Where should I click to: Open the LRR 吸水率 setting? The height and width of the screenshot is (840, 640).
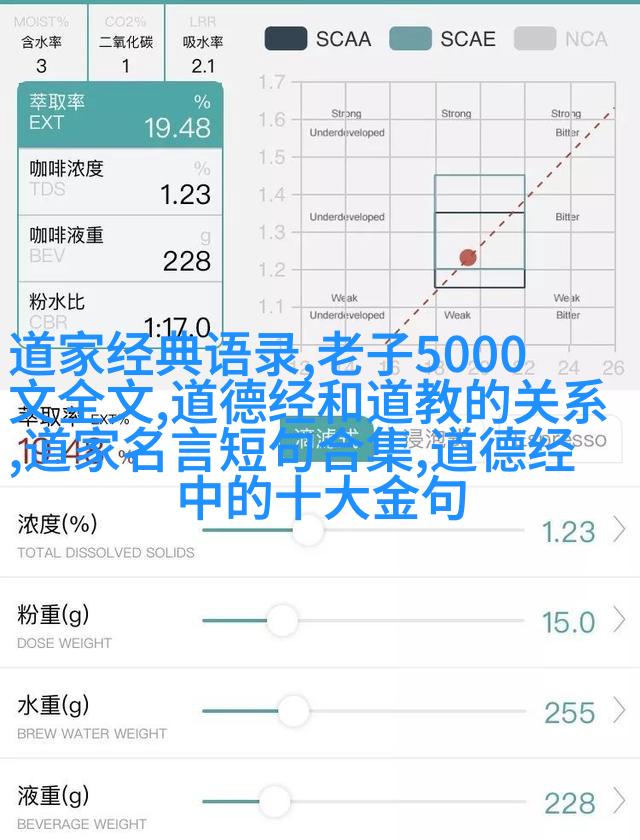(x=204, y=44)
